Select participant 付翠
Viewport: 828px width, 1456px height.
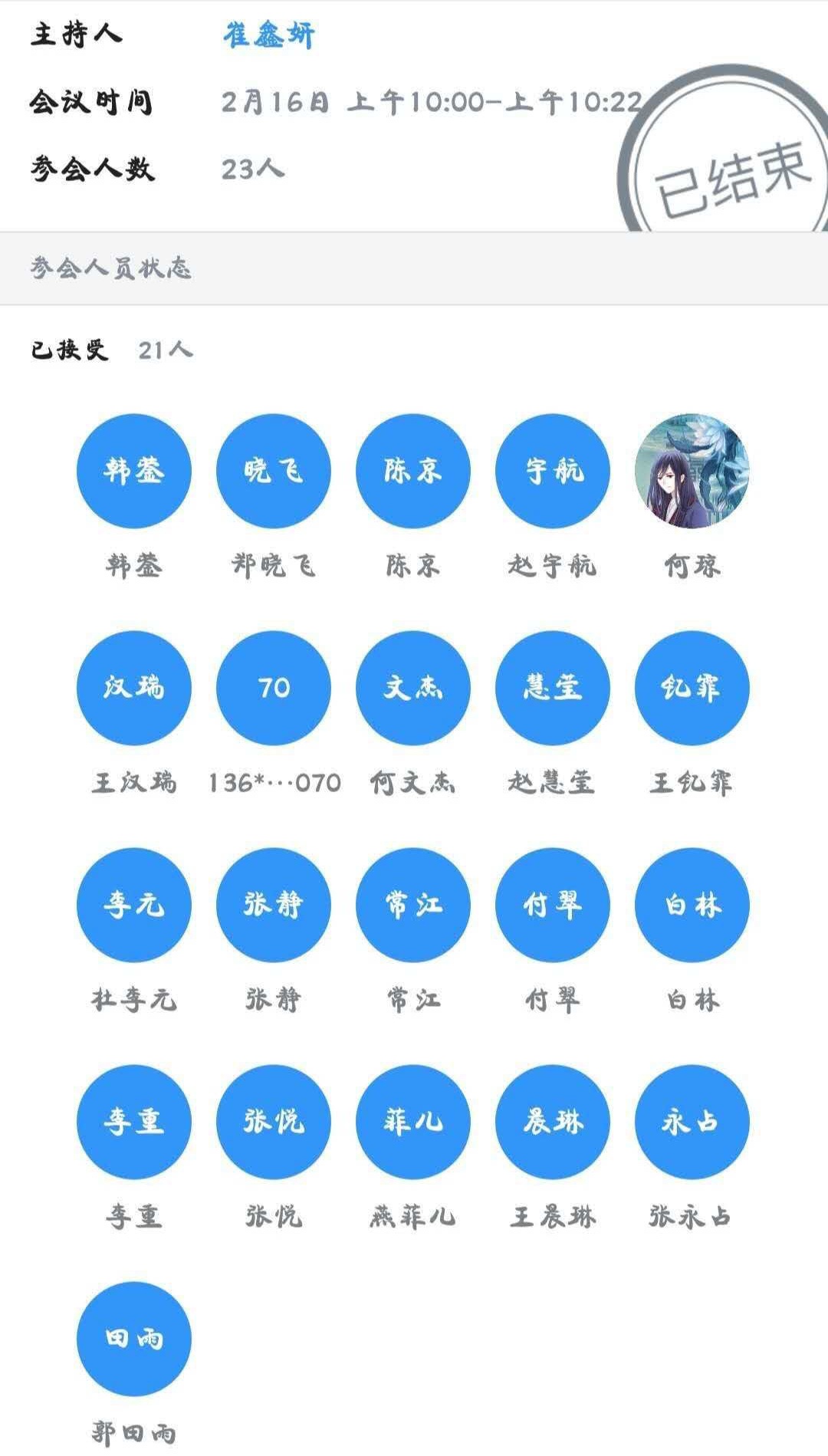pyautogui.click(x=552, y=905)
